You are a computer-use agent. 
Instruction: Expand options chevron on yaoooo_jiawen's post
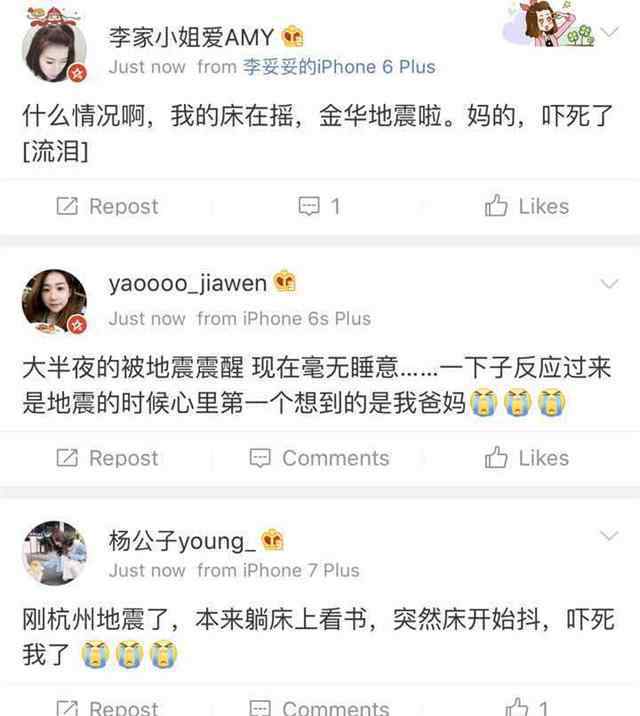pyautogui.click(x=609, y=284)
